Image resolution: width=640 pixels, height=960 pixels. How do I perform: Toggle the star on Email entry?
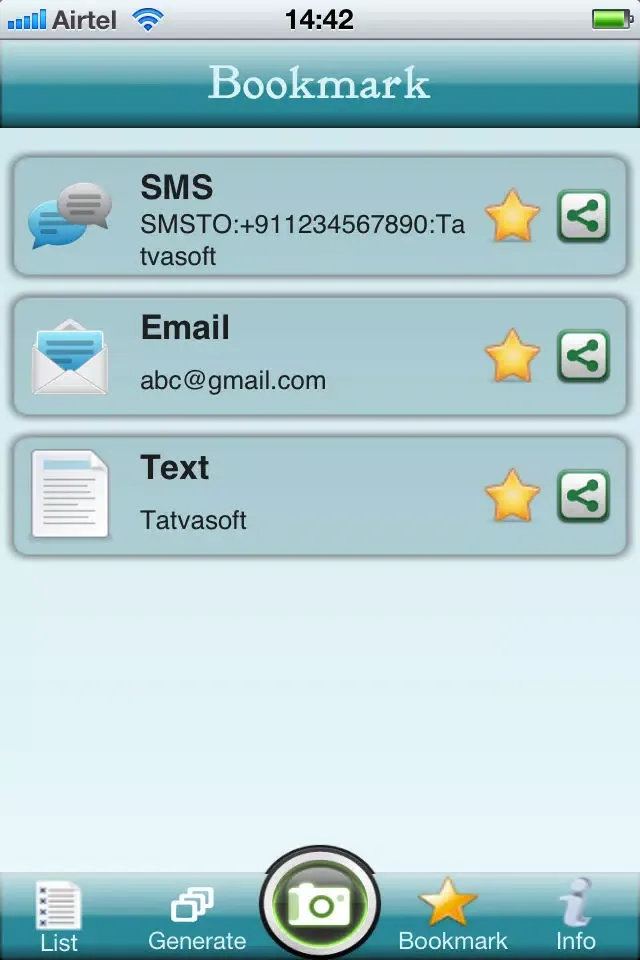pyautogui.click(x=512, y=356)
